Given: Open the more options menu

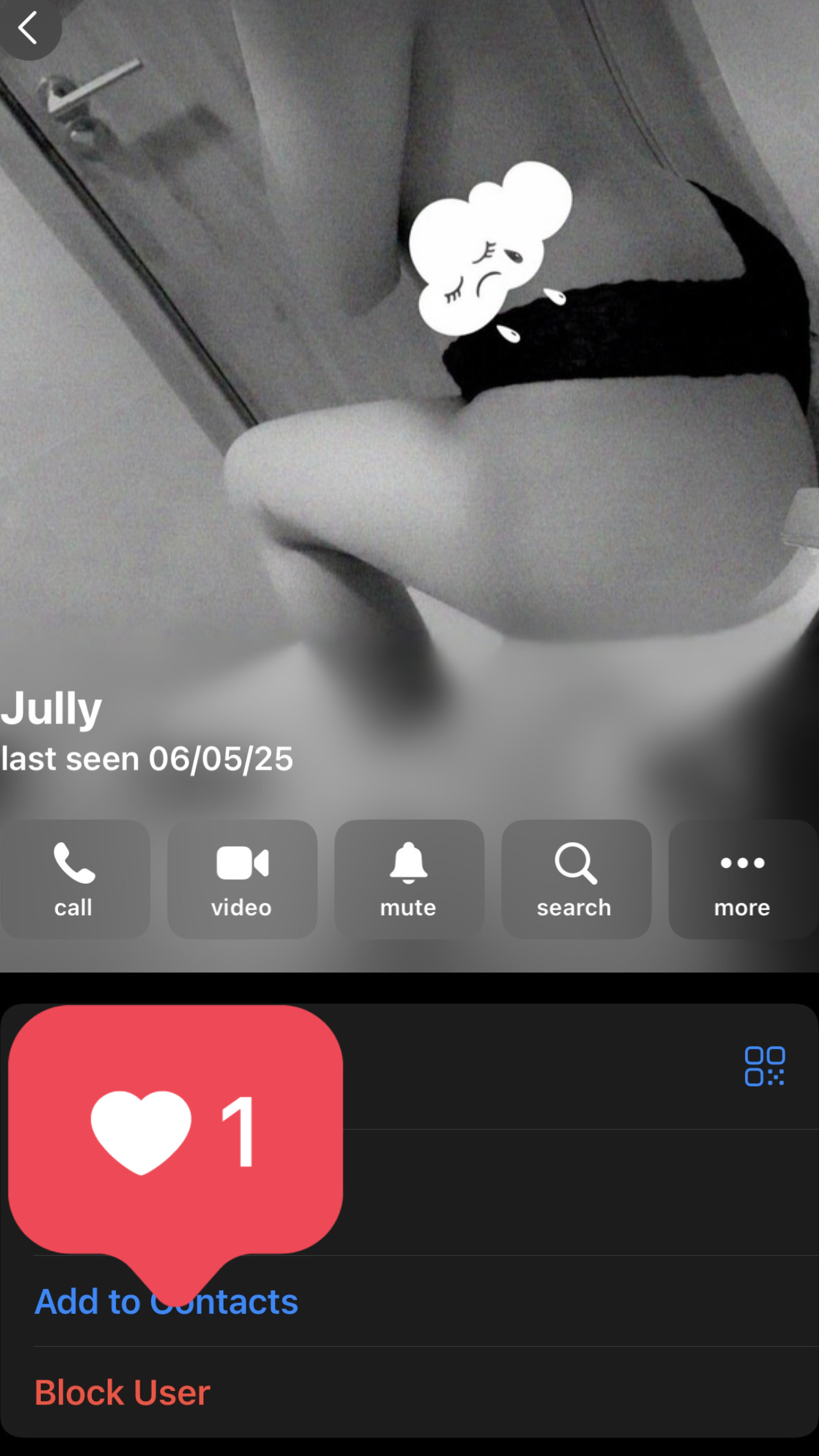Looking at the screenshot, I should pos(742,878).
